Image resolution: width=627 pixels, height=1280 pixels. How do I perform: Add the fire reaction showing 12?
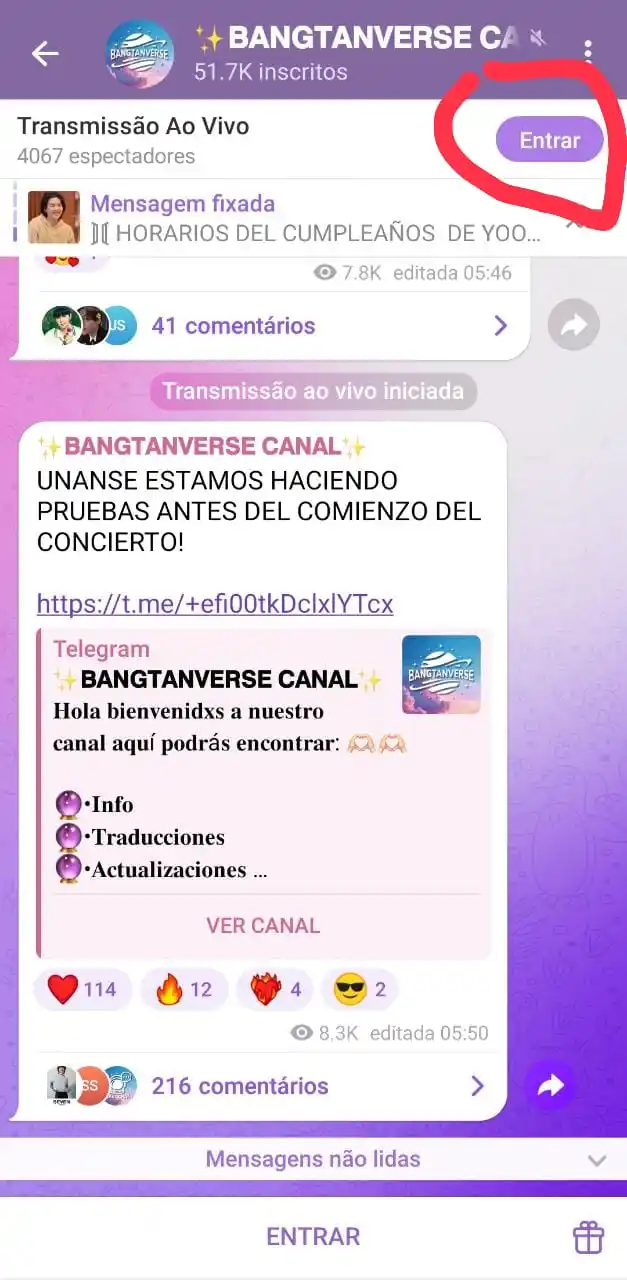point(184,990)
